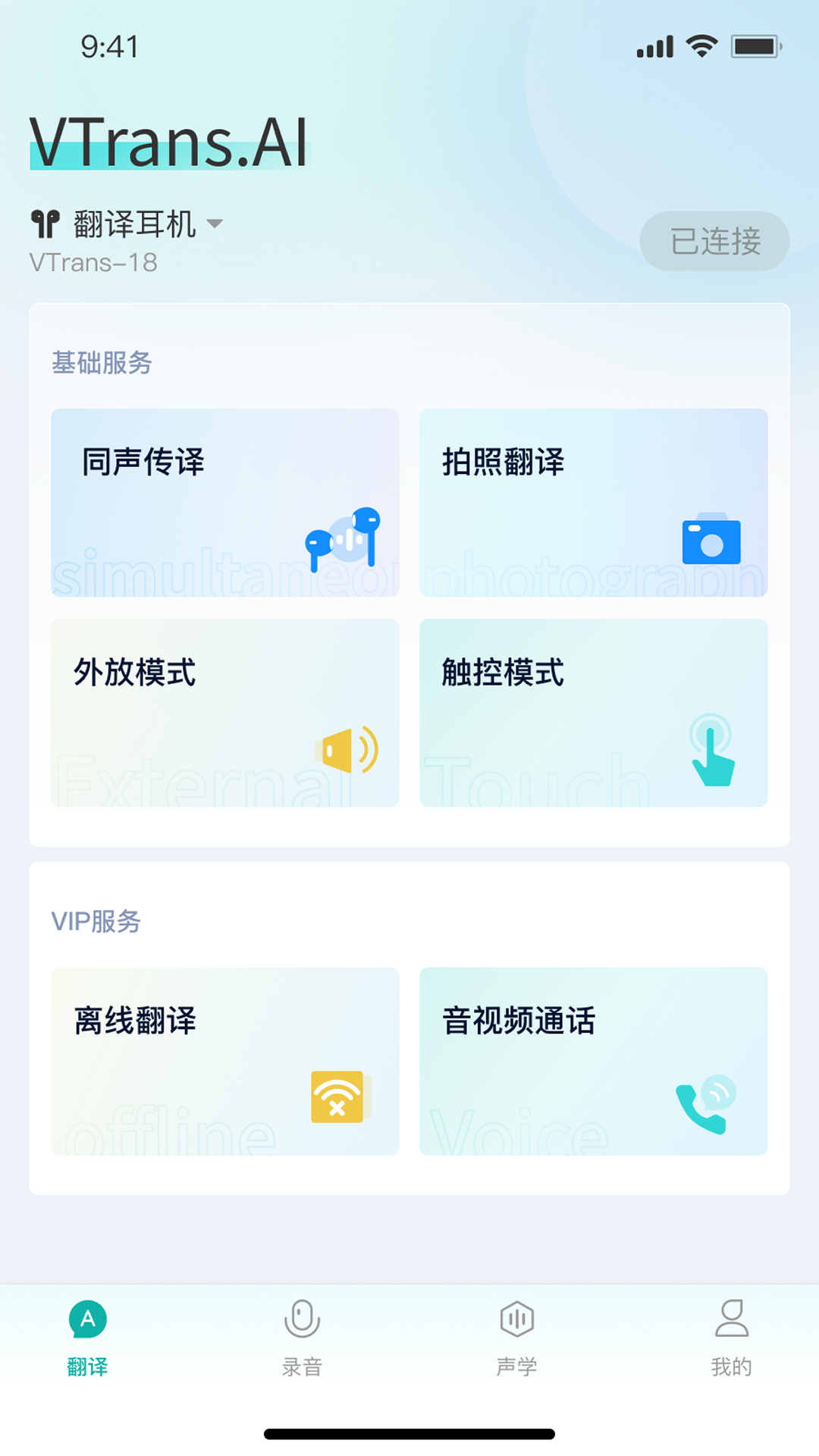Start 音视频通话 audio video call
The image size is (819, 1456).
(x=593, y=1061)
